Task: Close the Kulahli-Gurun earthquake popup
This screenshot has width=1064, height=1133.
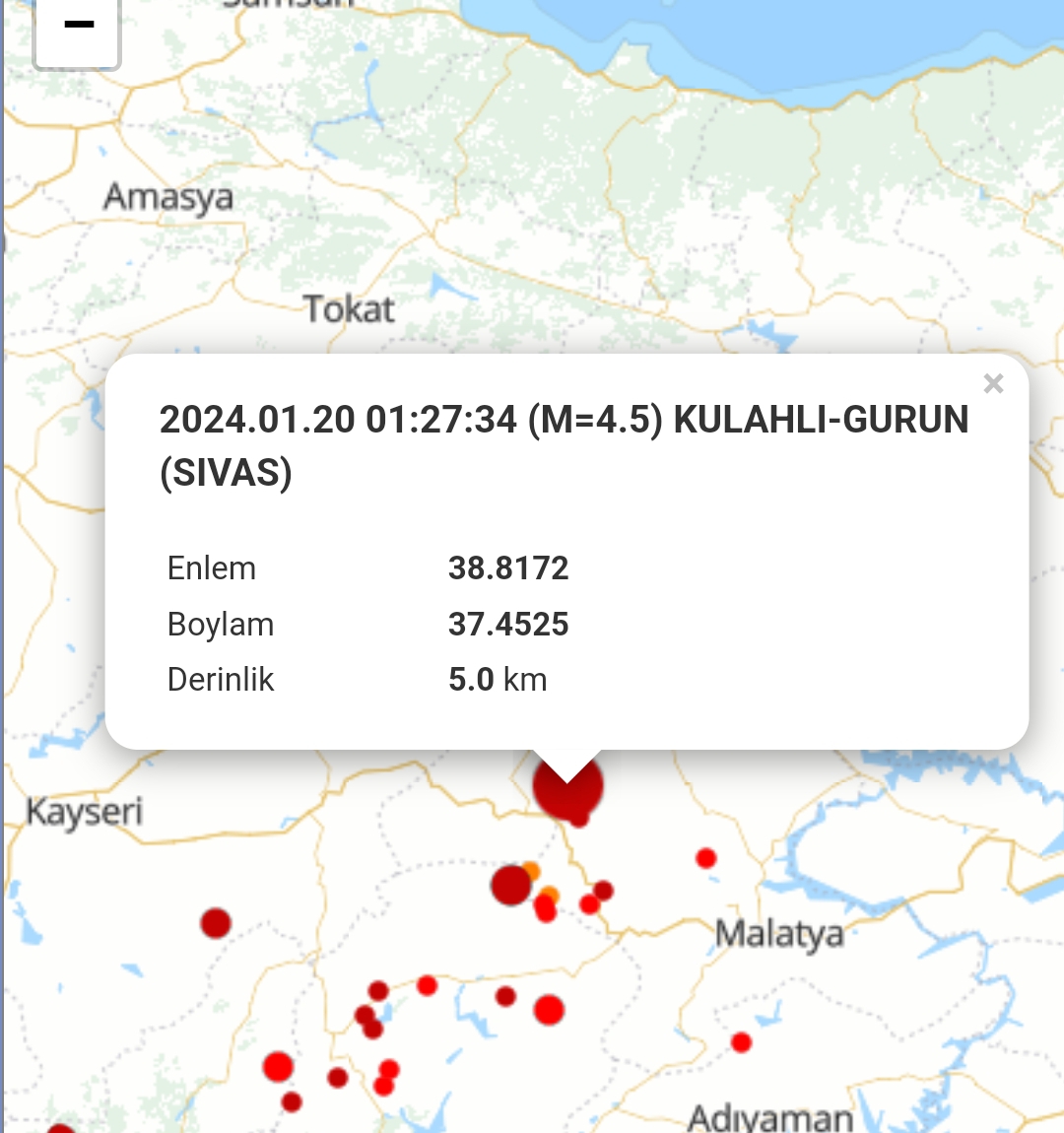Action: click(993, 384)
